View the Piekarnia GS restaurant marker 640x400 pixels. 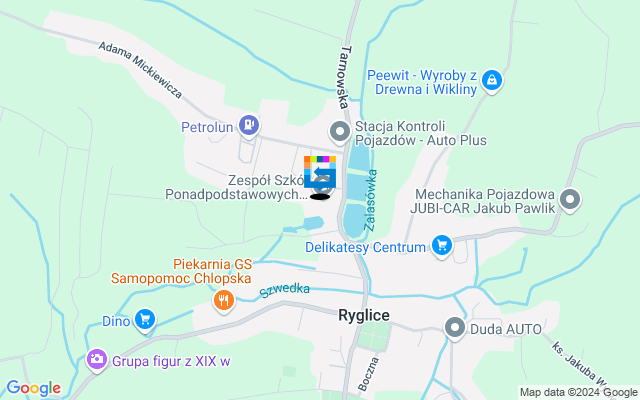pyautogui.click(x=222, y=298)
